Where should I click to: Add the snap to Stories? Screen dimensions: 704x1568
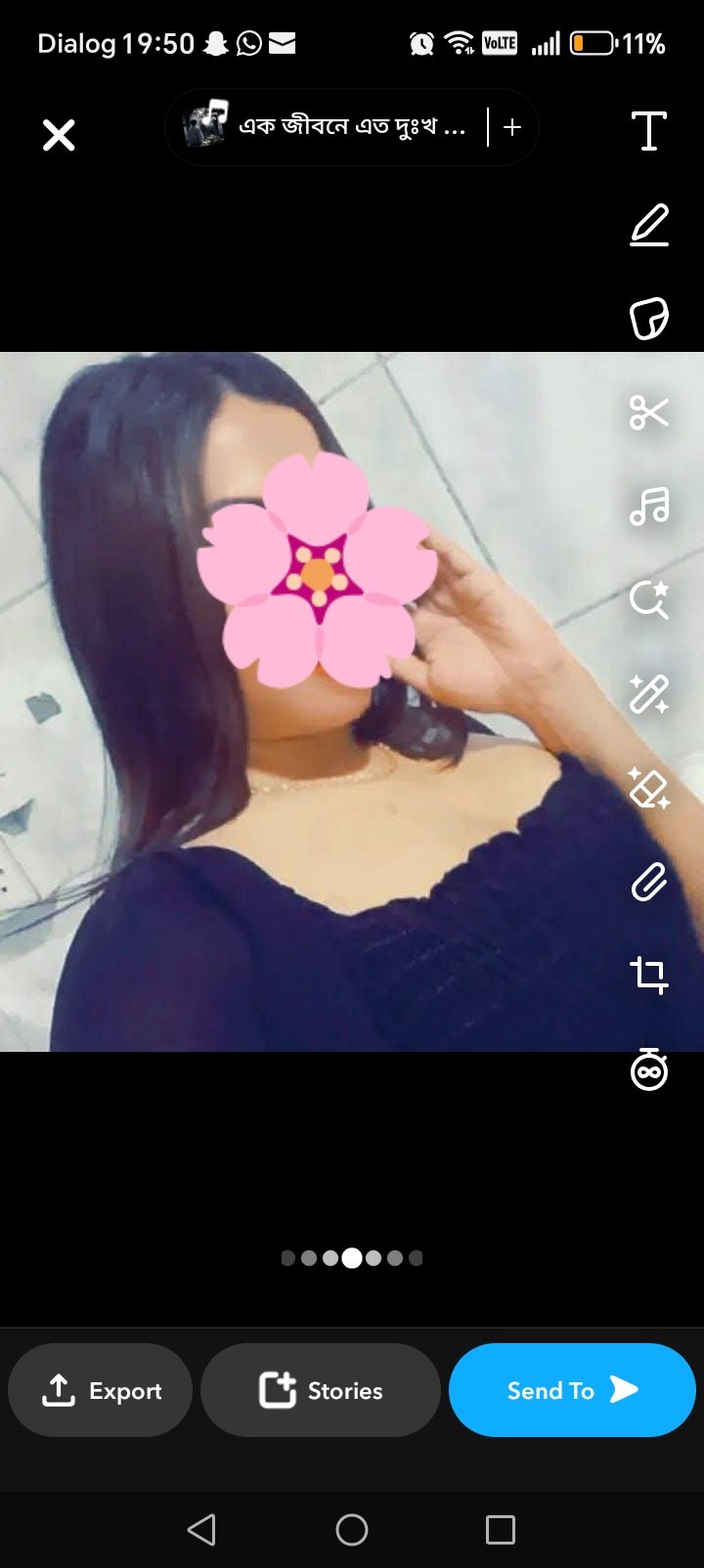(x=321, y=1390)
